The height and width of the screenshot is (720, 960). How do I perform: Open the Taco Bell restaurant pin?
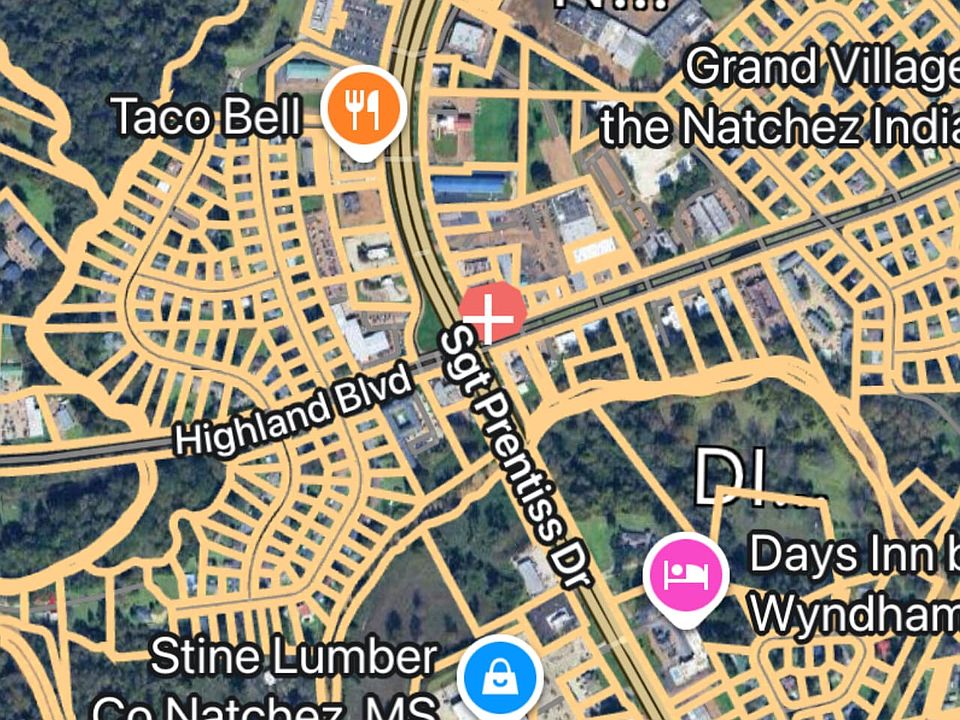tap(363, 107)
